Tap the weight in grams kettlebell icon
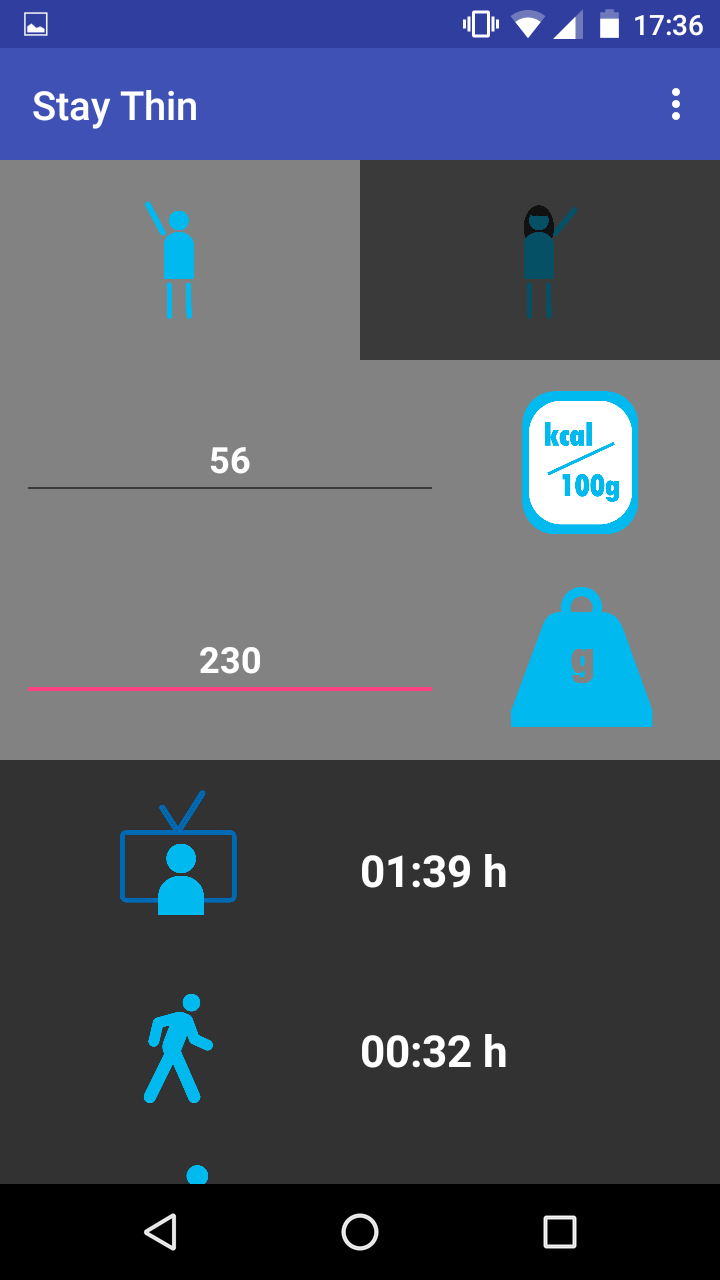The width and height of the screenshot is (720, 1280). click(x=580, y=655)
